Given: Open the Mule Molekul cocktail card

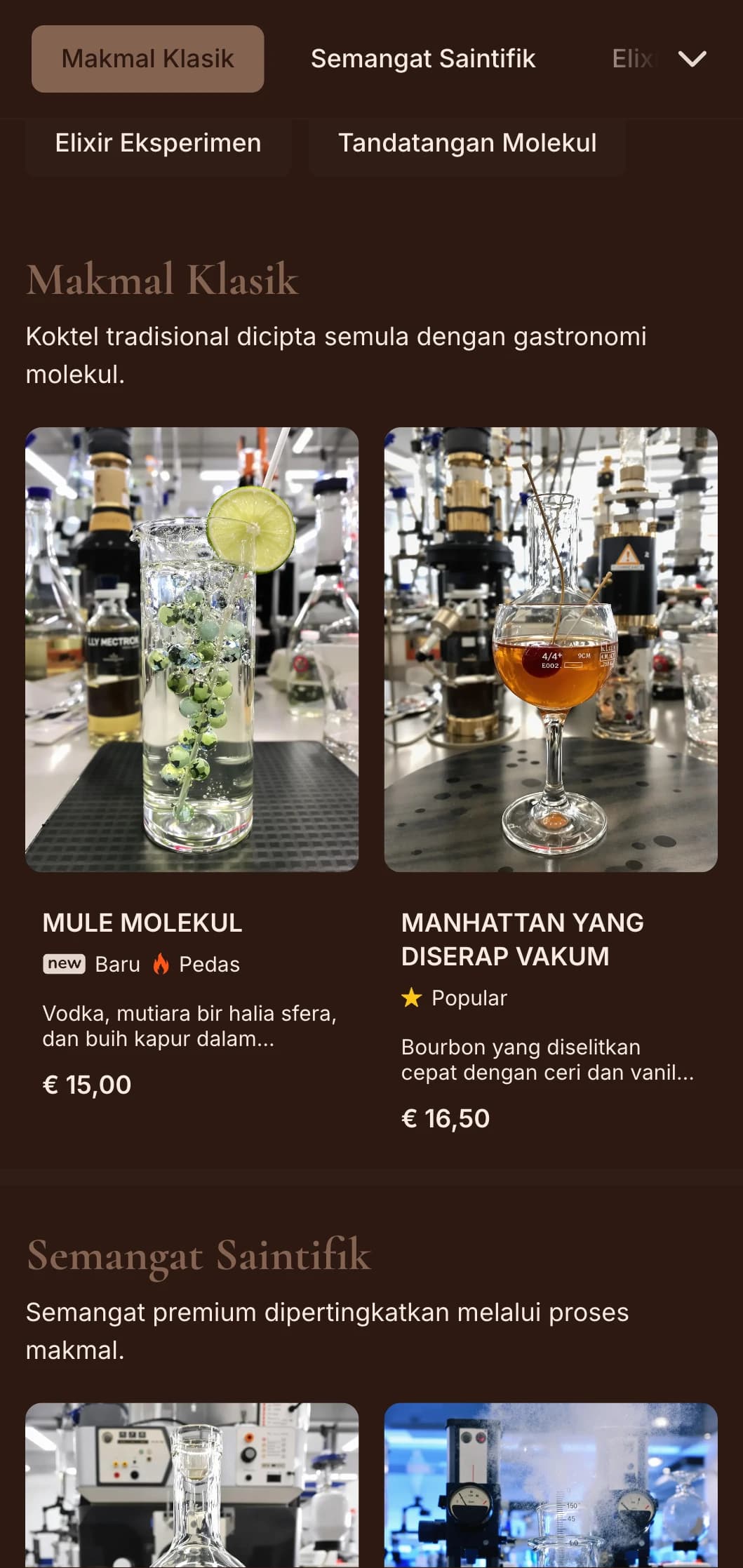Looking at the screenshot, I should [x=192, y=765].
